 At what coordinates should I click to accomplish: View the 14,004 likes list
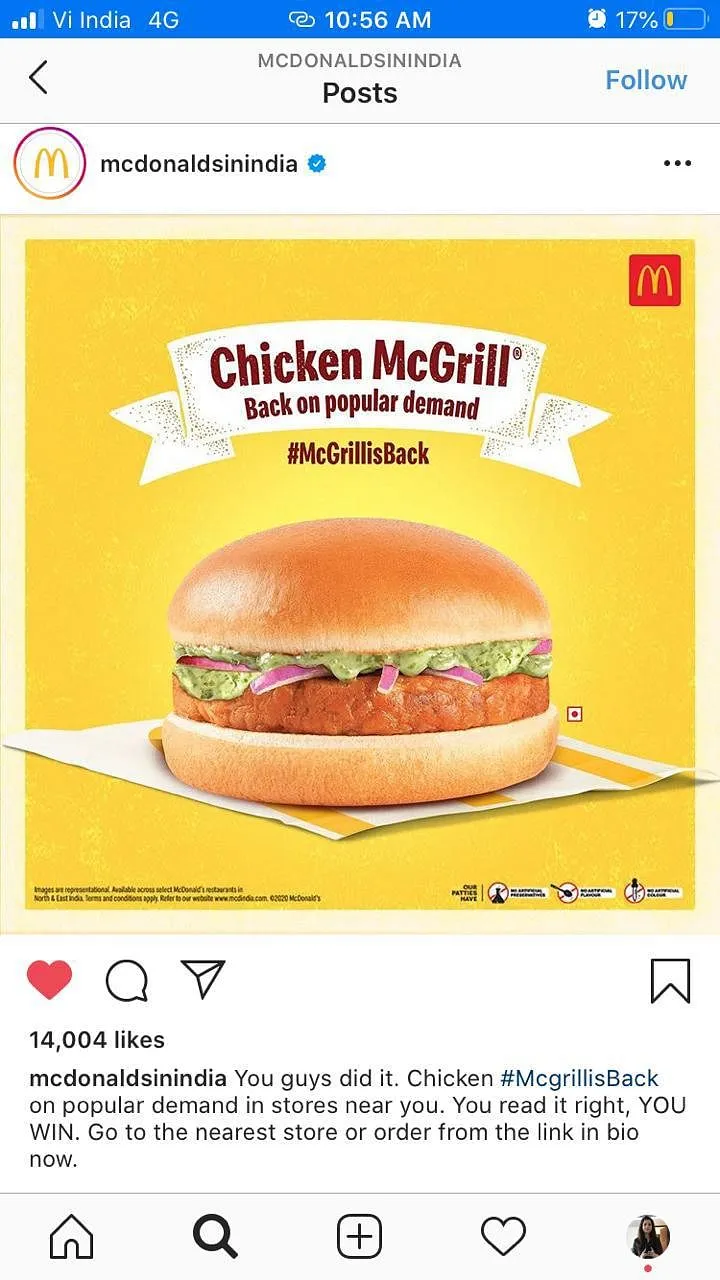point(97,1040)
